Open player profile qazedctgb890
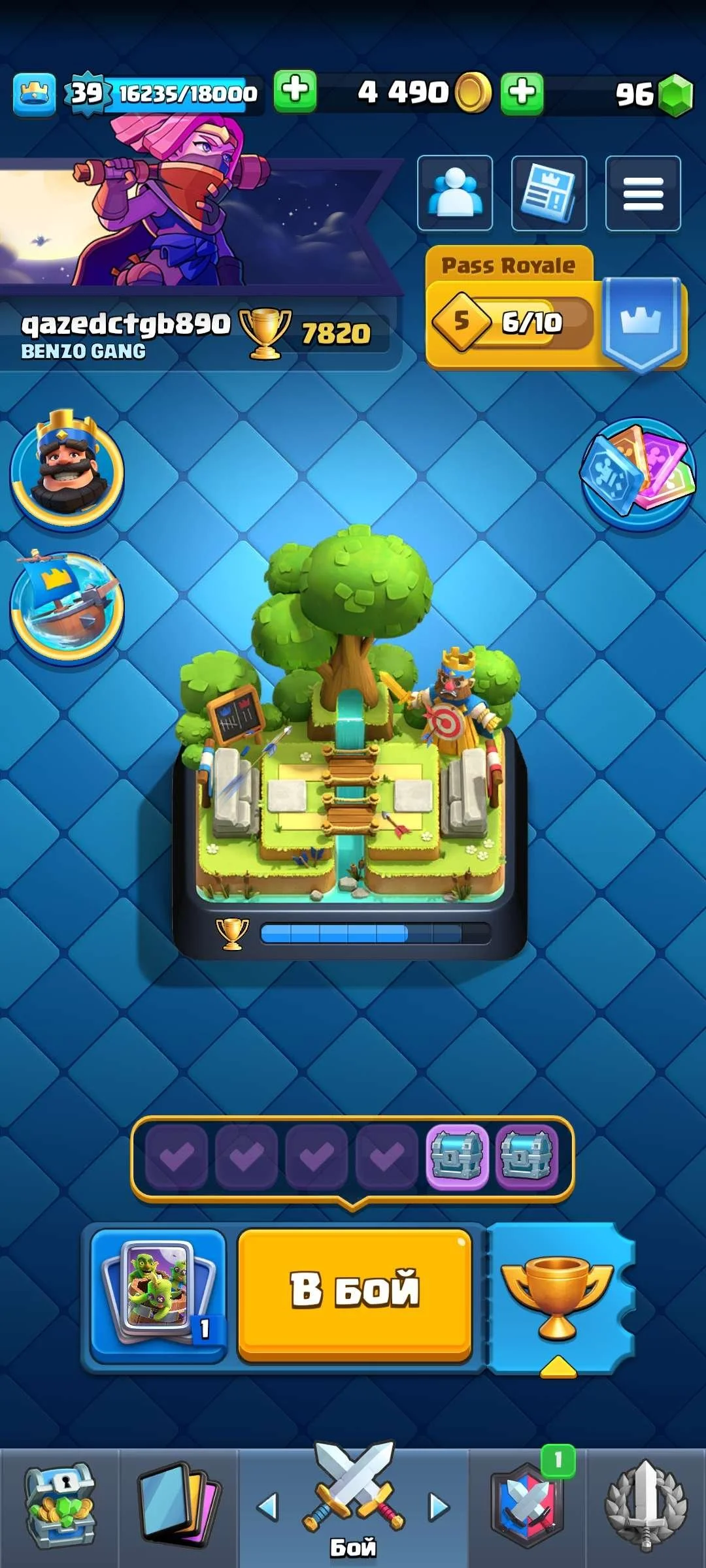Screen dimensions: 706x1568 pyautogui.click(x=126, y=324)
